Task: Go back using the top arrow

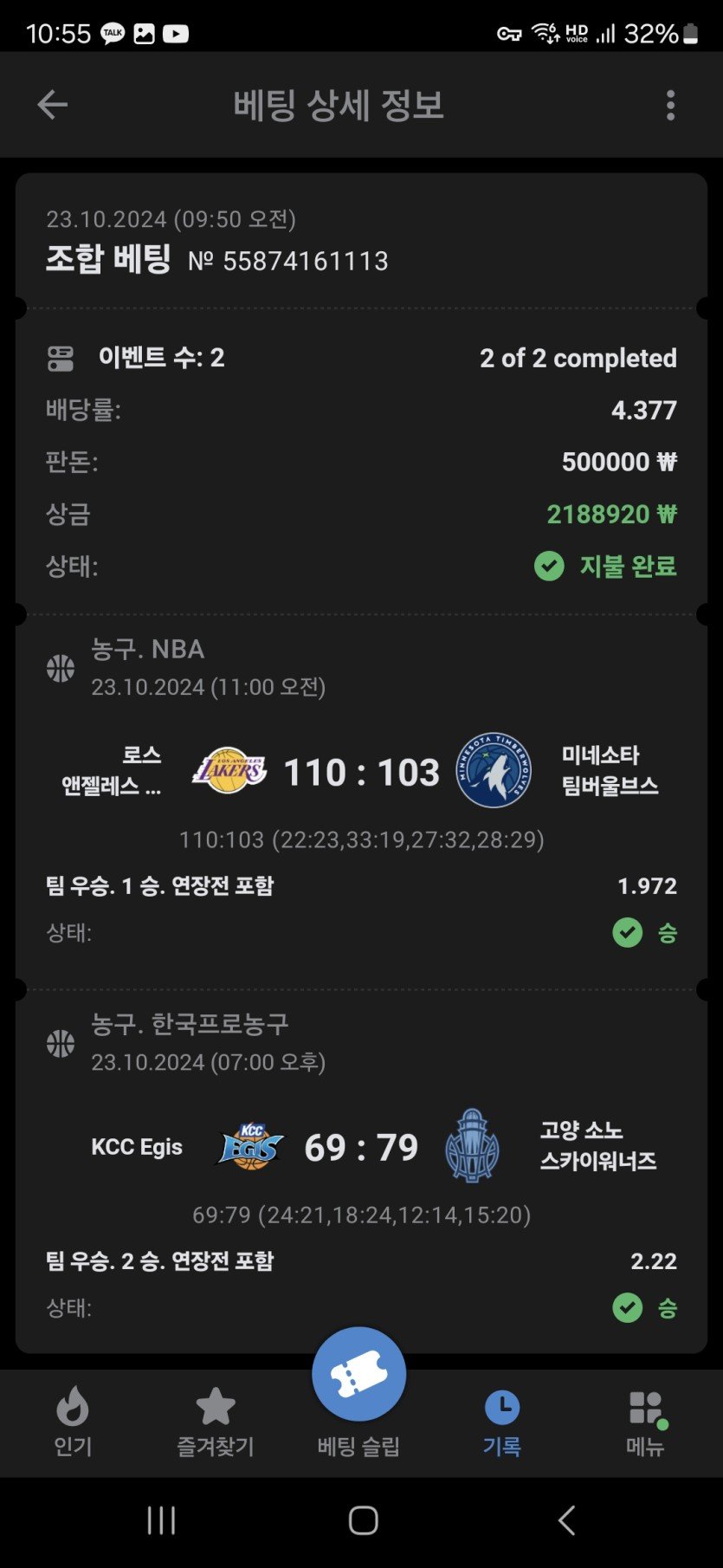Action: (53, 105)
